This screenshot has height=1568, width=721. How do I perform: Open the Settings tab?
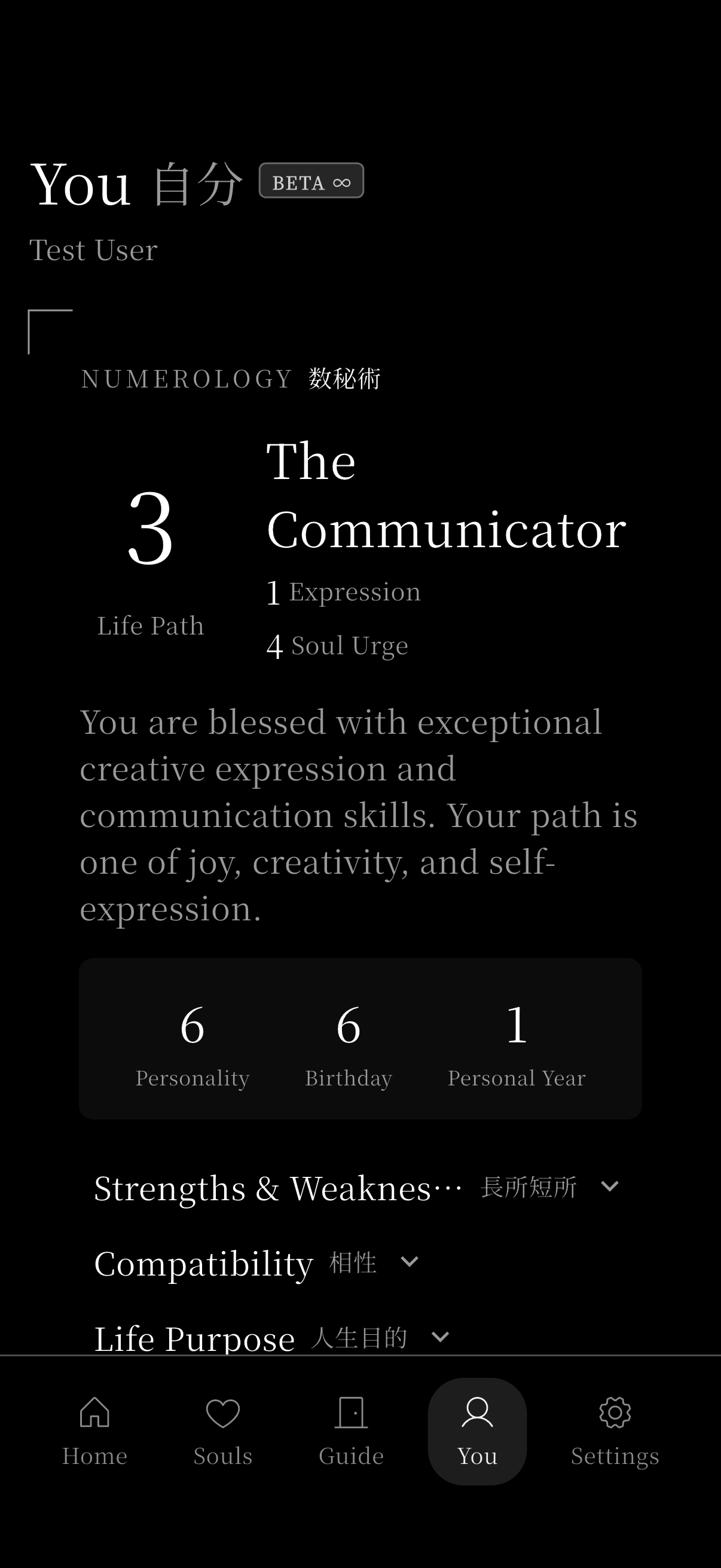pos(615,1430)
